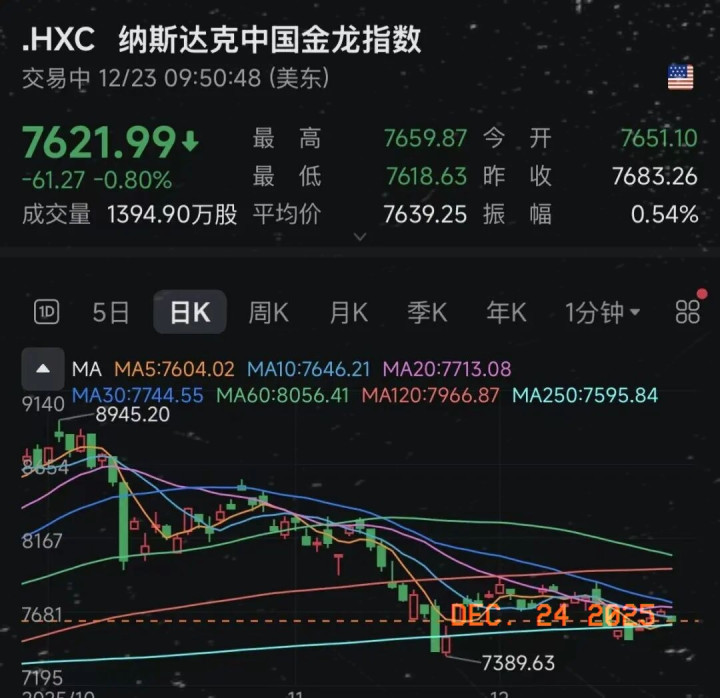Screen dimensions: 720x698
Task: Switch to the 年K yearly chart
Action: click(506, 313)
